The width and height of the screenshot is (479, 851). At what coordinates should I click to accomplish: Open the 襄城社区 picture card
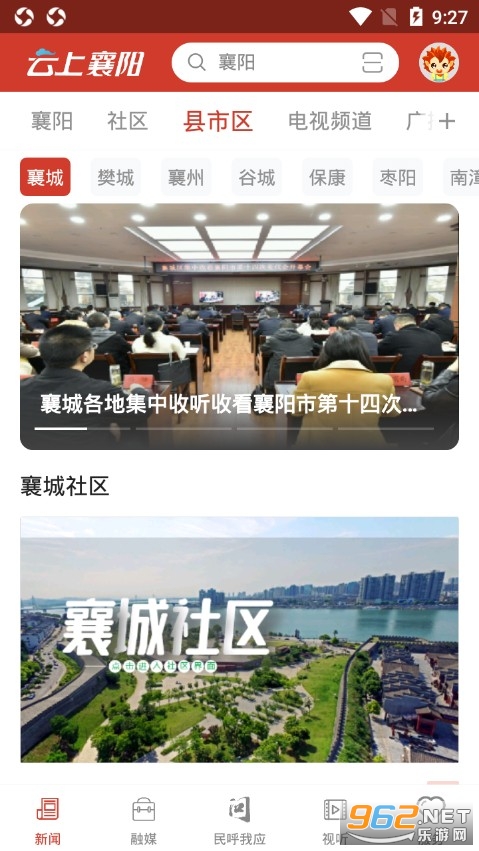[239, 639]
